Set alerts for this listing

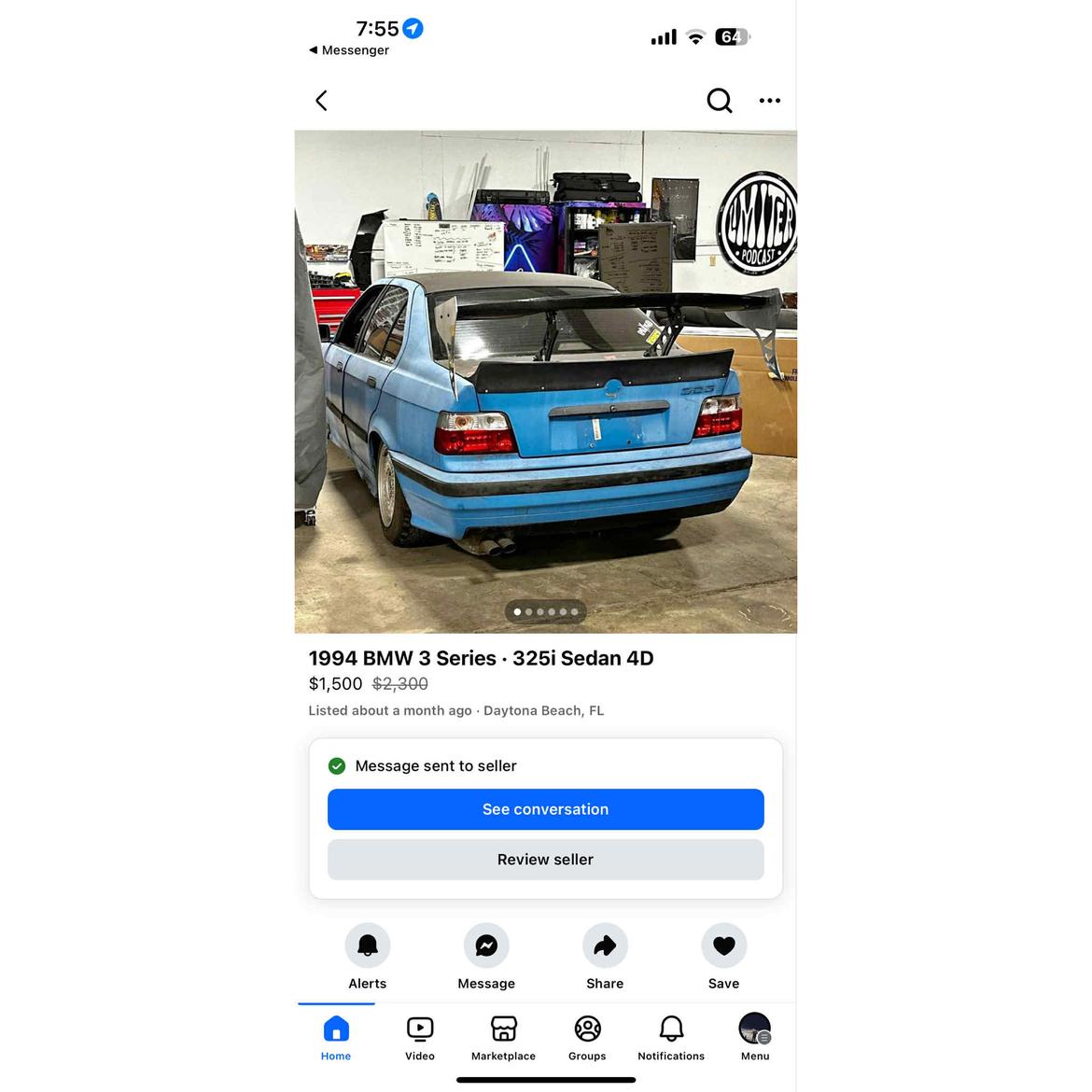coord(368,946)
